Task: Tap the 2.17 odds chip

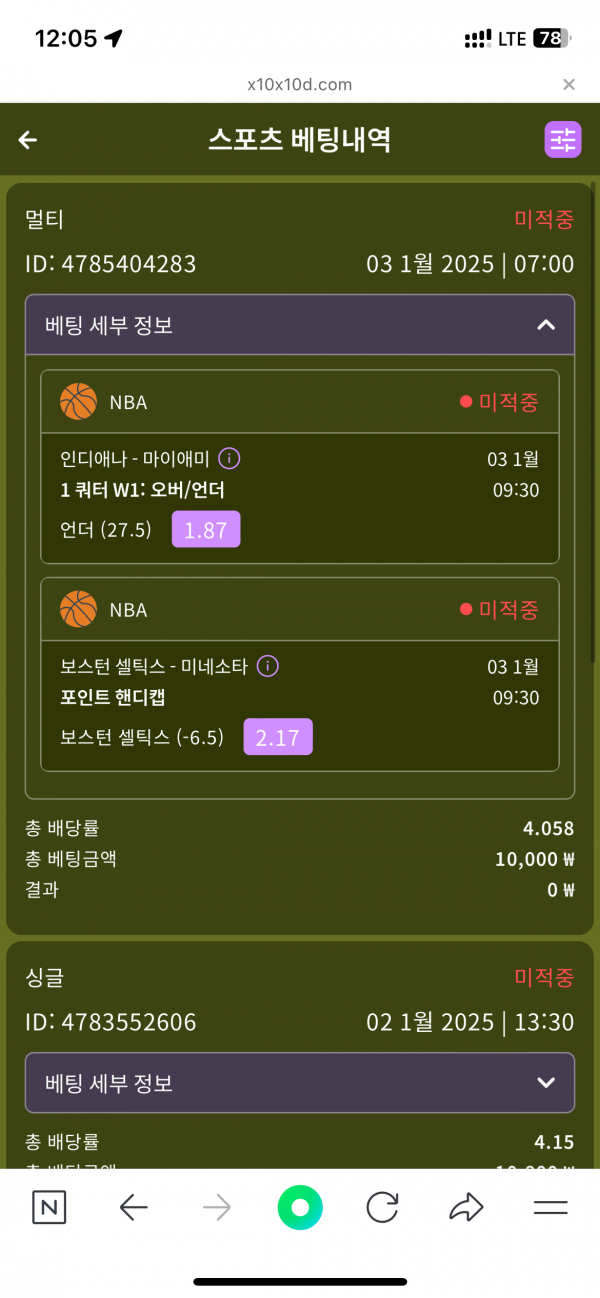Action: tap(277, 738)
